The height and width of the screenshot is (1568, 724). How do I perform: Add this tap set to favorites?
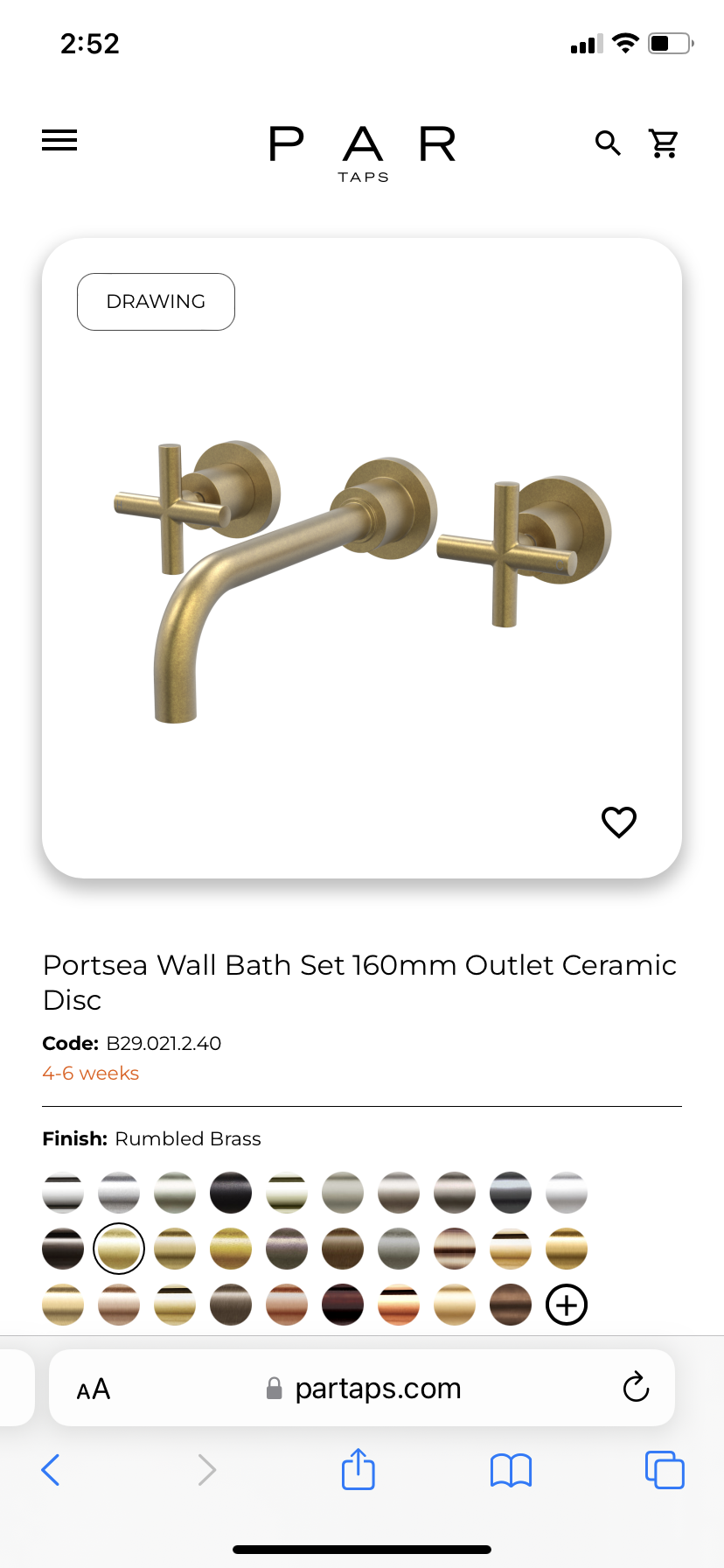pyautogui.click(x=619, y=822)
